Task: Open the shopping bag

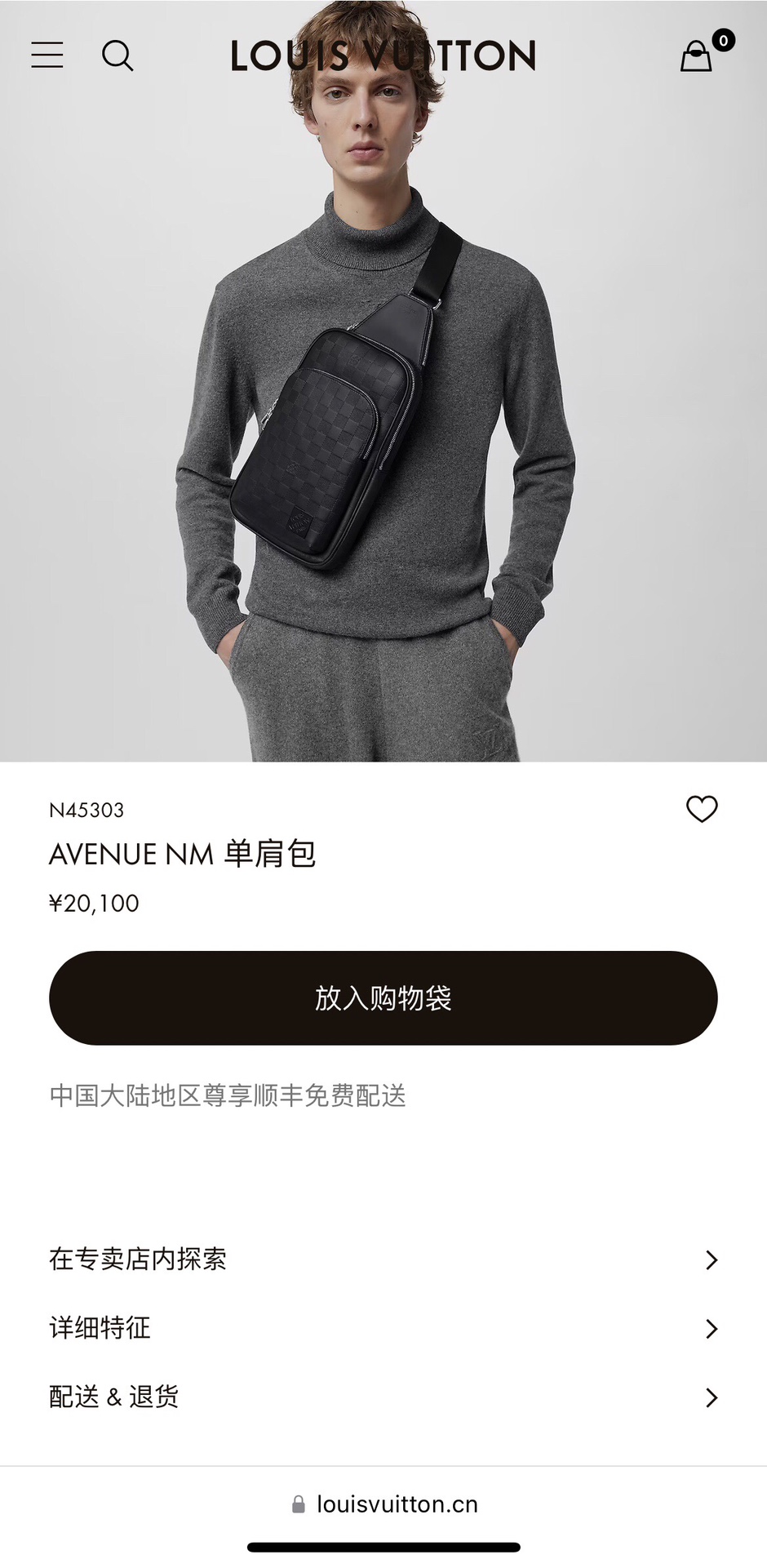Action: pos(697,56)
